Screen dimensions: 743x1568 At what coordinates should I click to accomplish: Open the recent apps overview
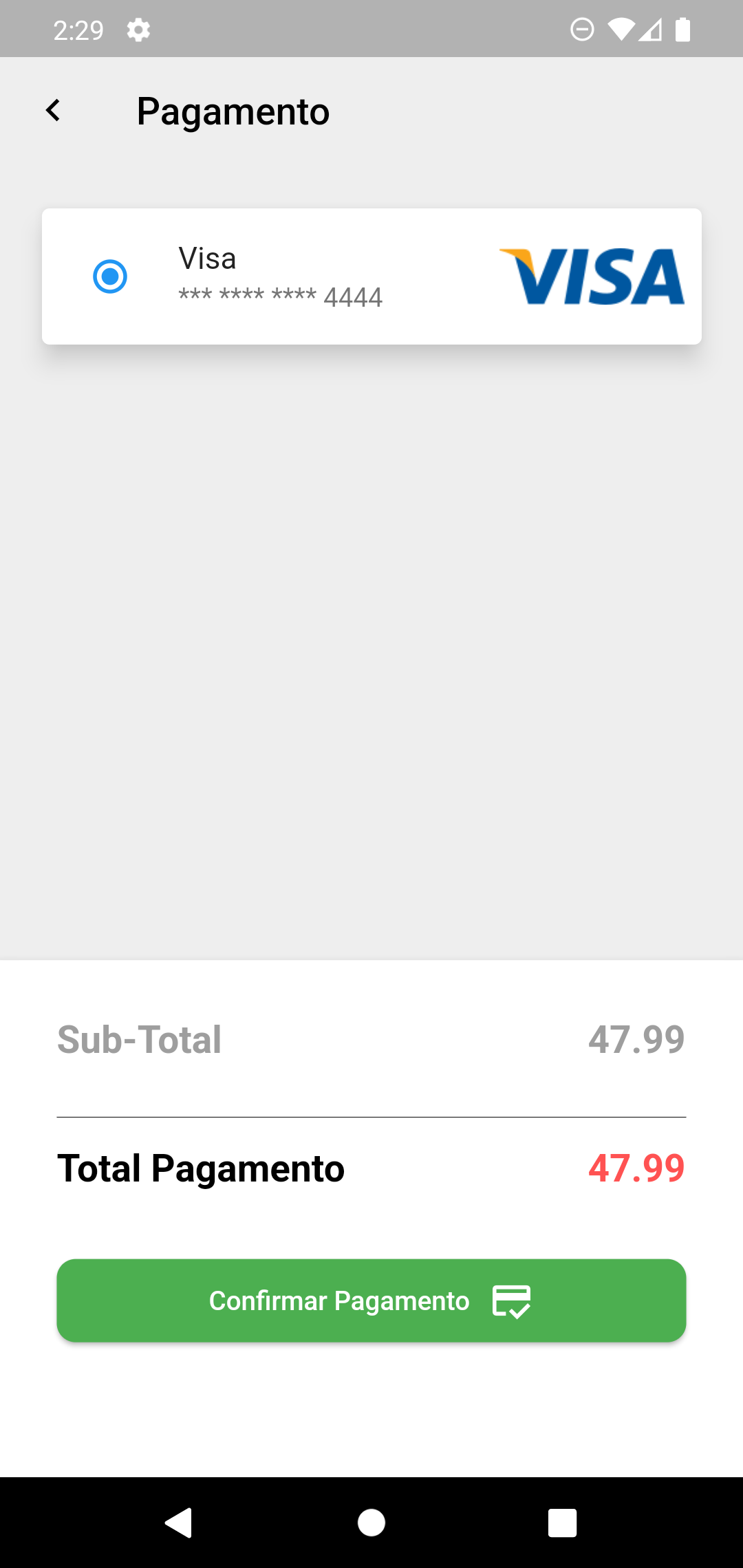click(562, 1523)
